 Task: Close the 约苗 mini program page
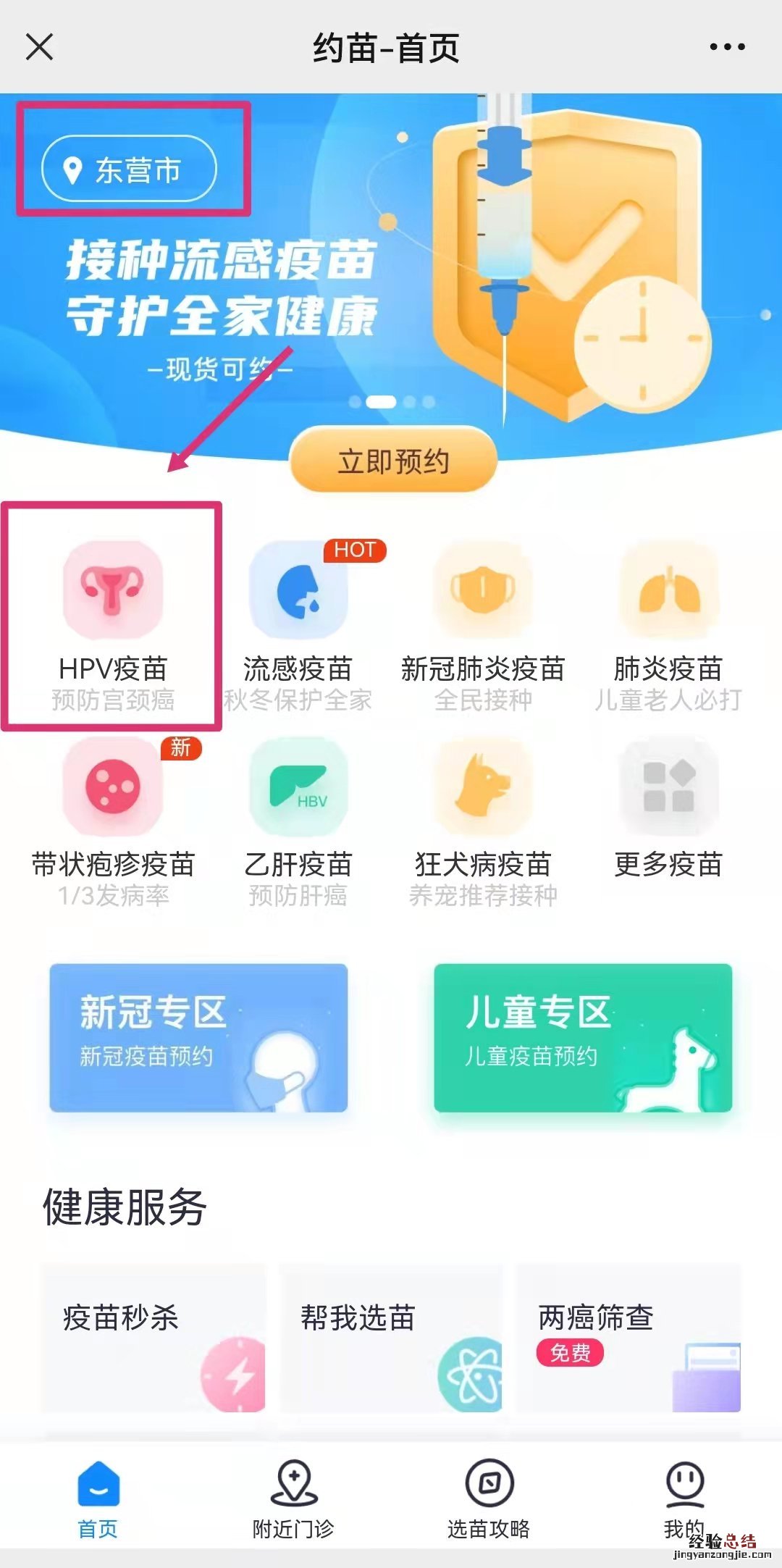click(39, 48)
